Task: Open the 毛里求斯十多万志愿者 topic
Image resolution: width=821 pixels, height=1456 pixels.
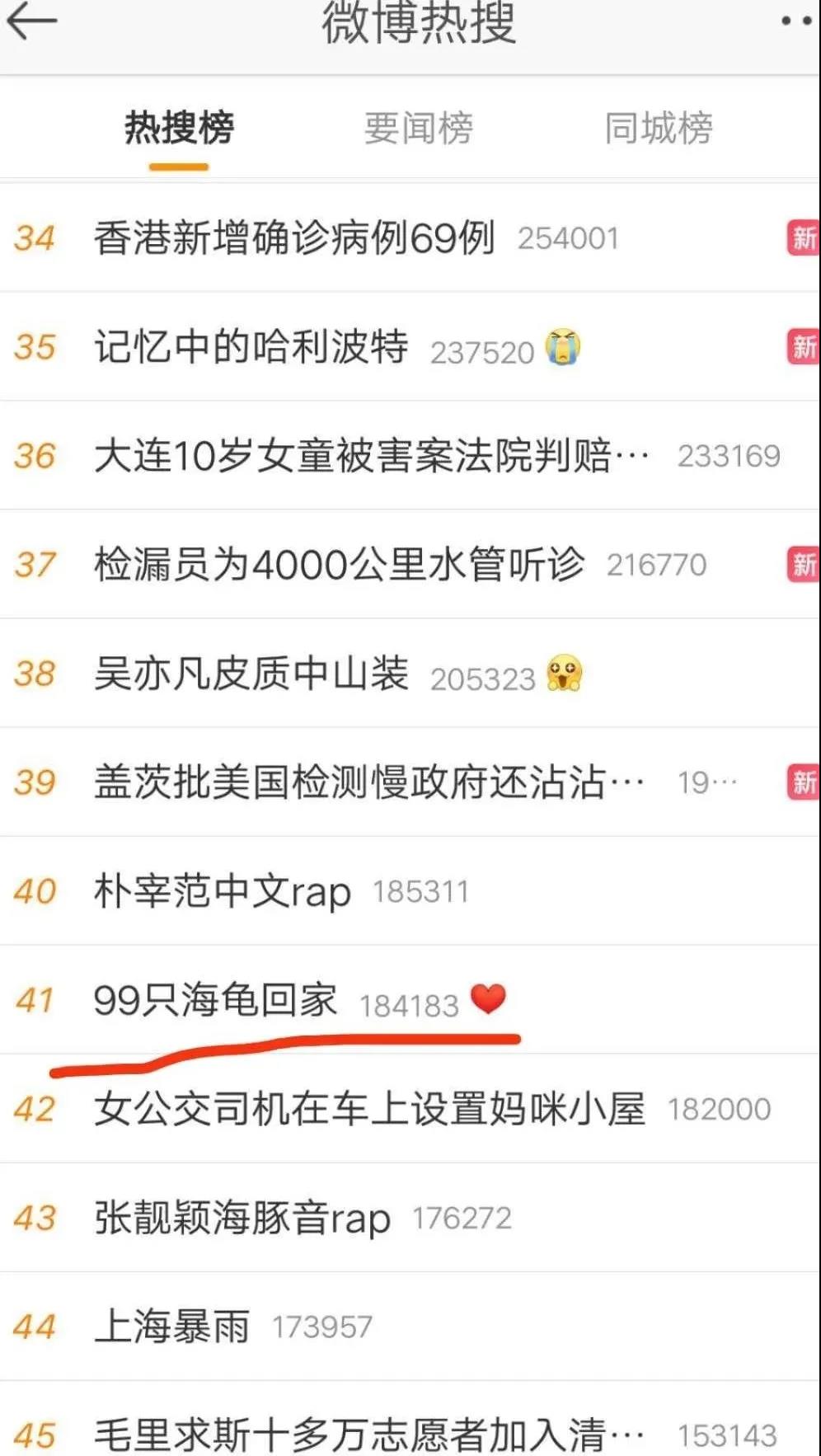Action: (x=368, y=1435)
